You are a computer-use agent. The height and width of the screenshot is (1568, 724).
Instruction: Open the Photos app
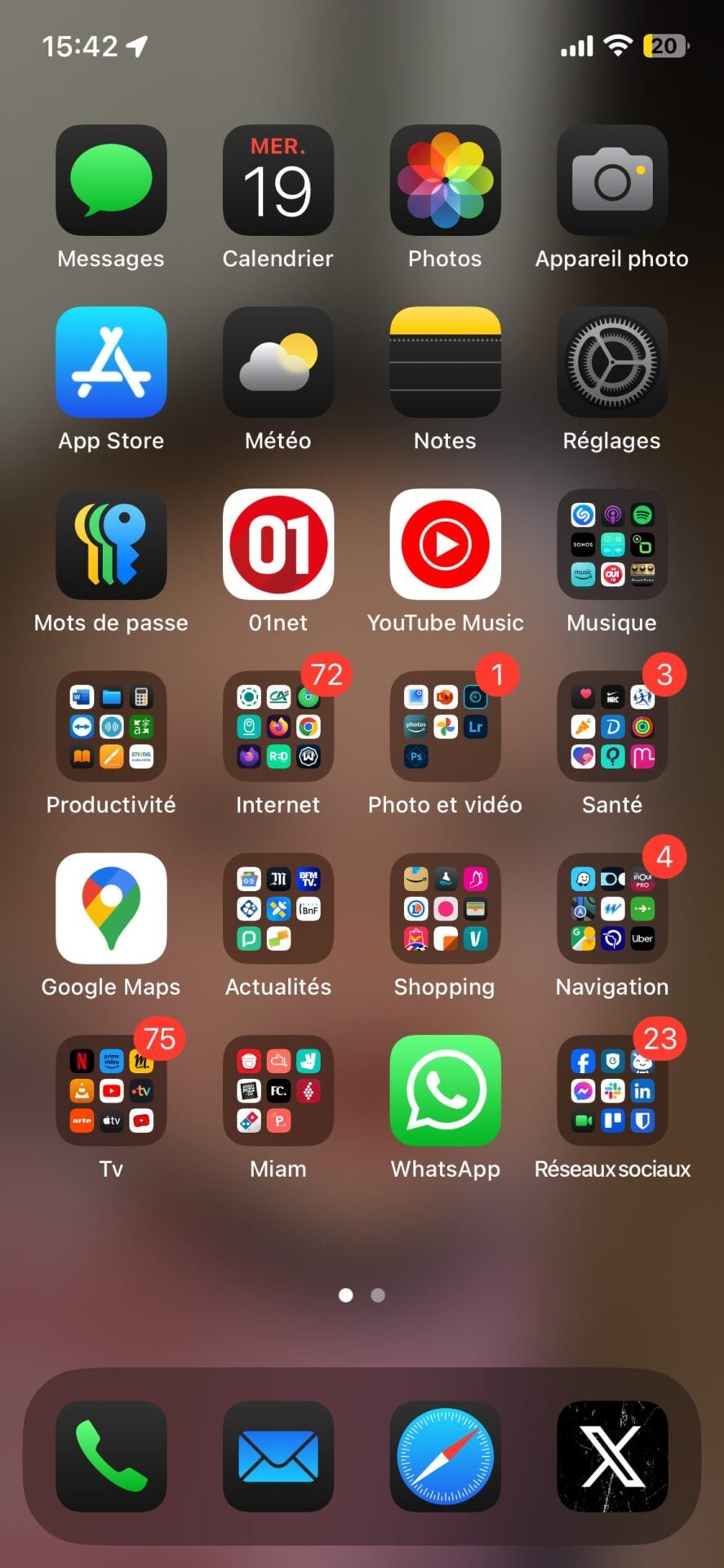pyautogui.click(x=445, y=180)
